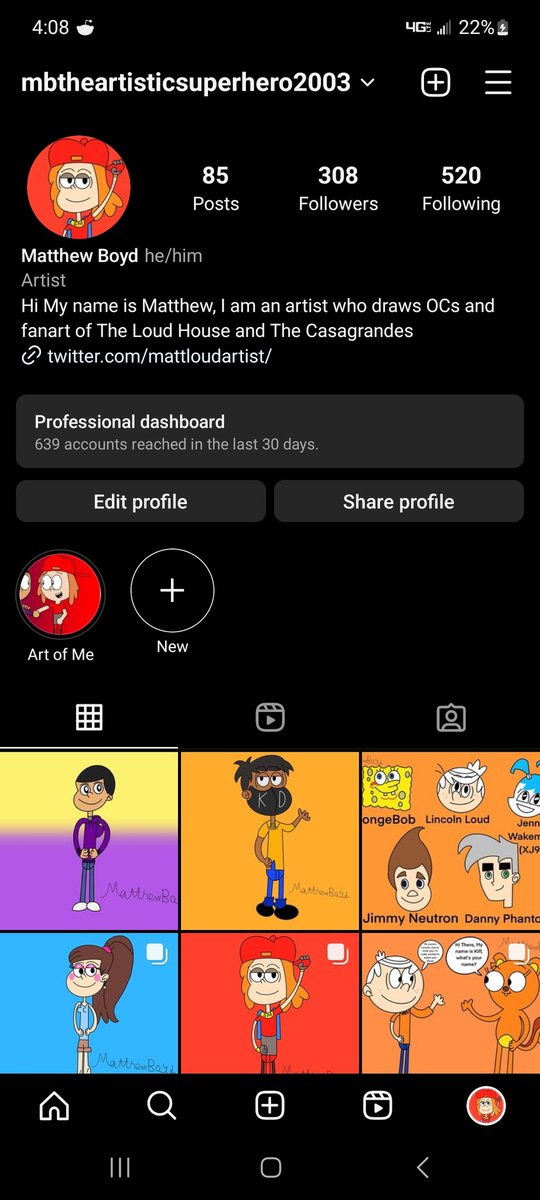Tap the profile picture at top
Screen dimensions: 540x1200
[78, 189]
